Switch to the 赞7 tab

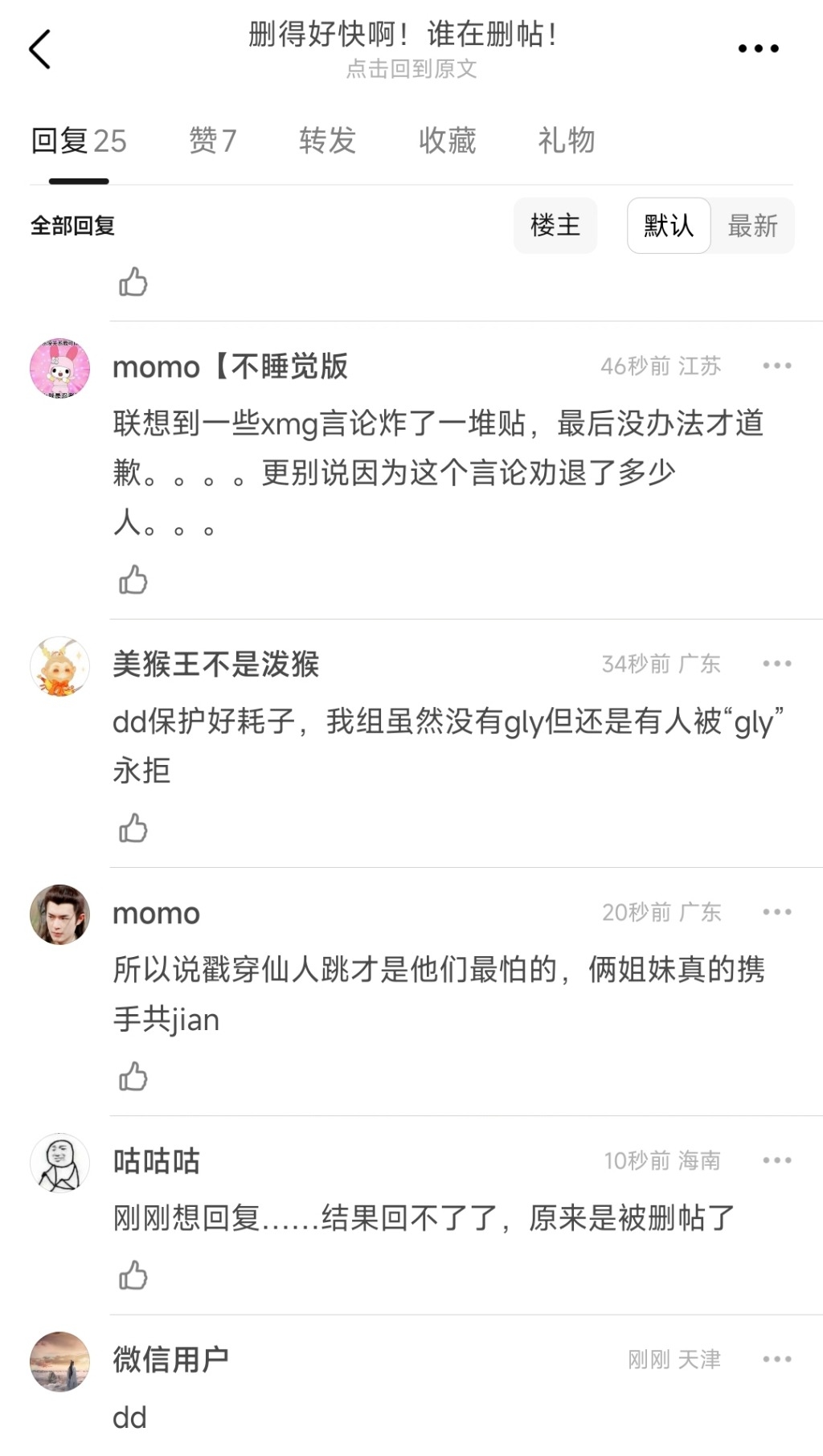pyautogui.click(x=212, y=140)
